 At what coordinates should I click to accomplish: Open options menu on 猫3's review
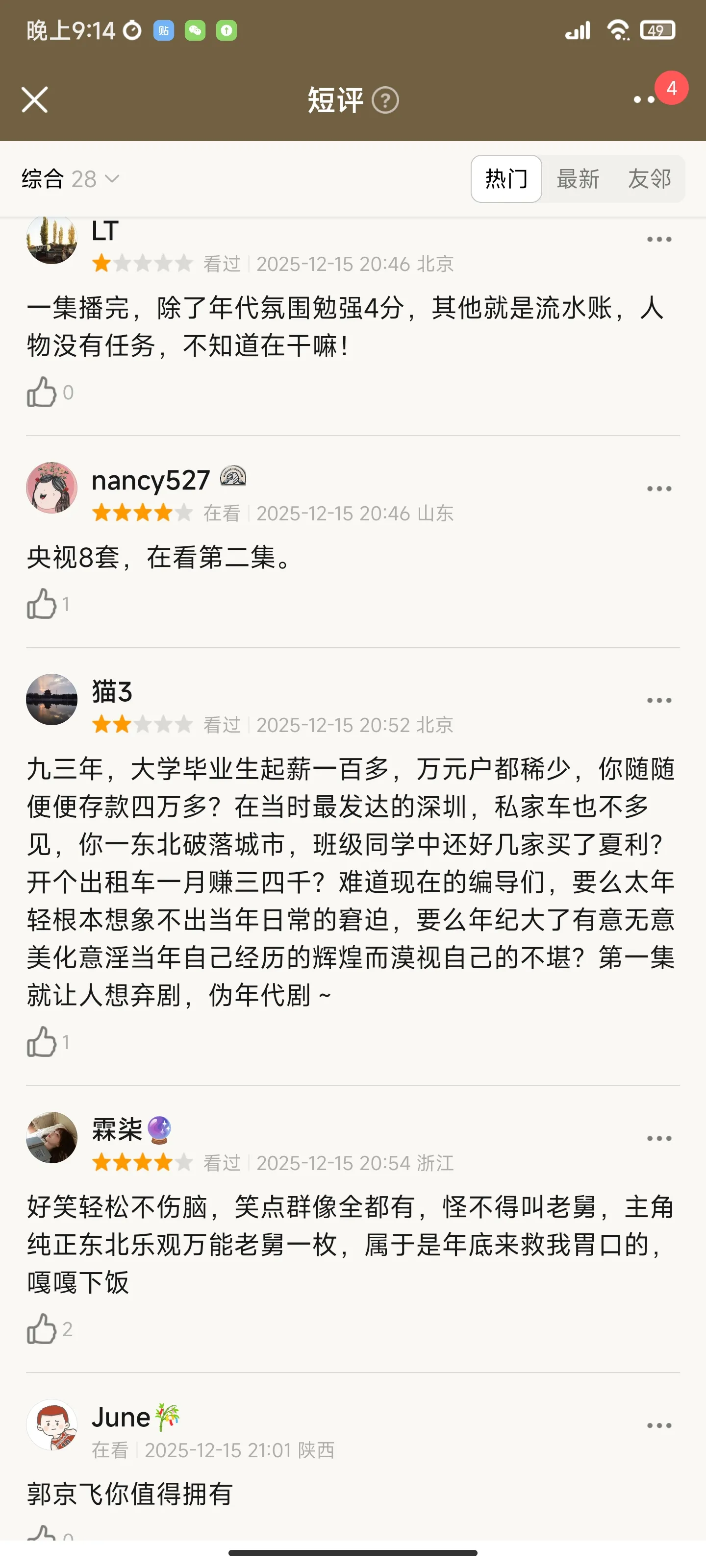point(658,701)
